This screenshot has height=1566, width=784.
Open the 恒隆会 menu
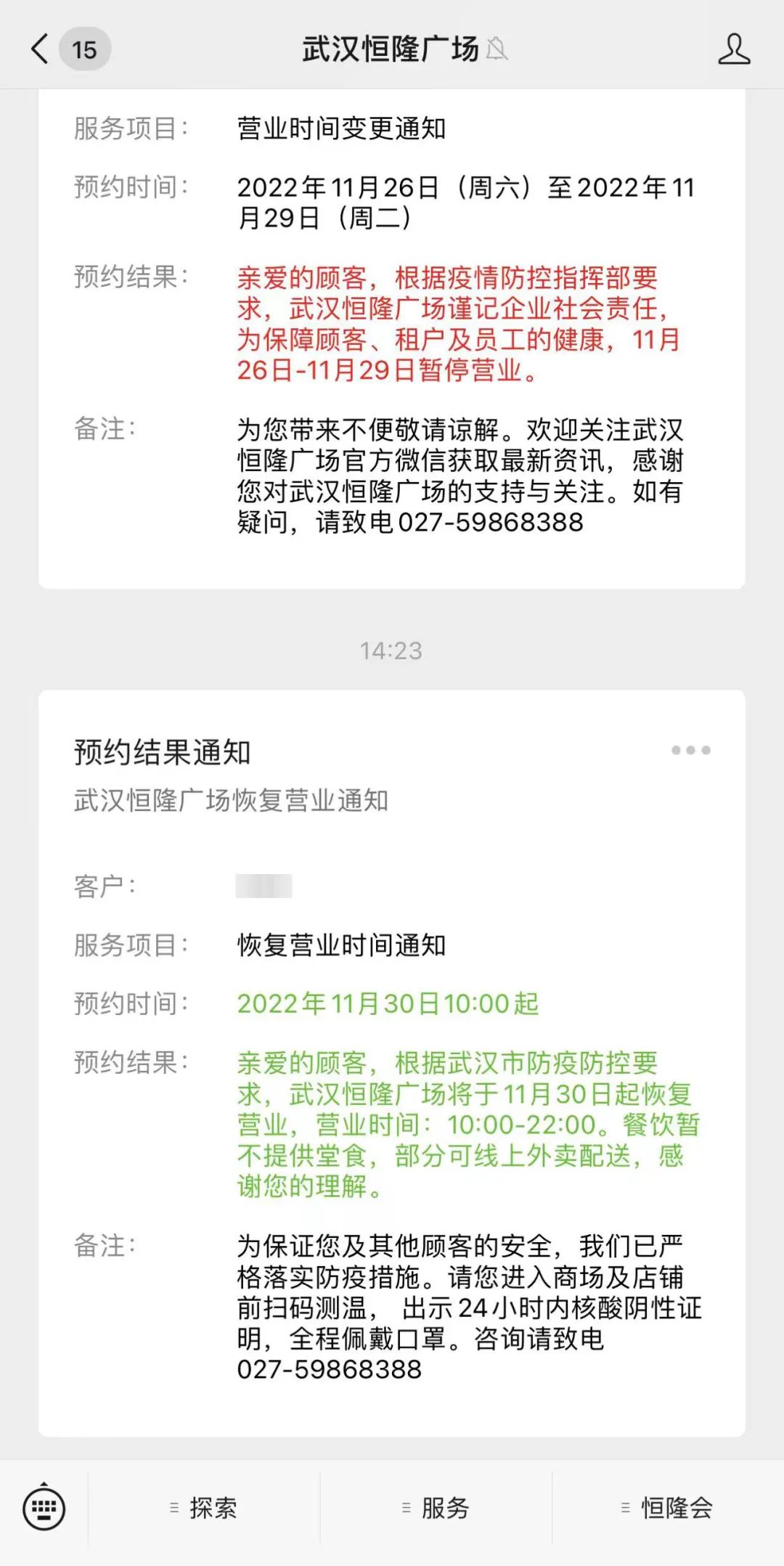(x=668, y=1508)
